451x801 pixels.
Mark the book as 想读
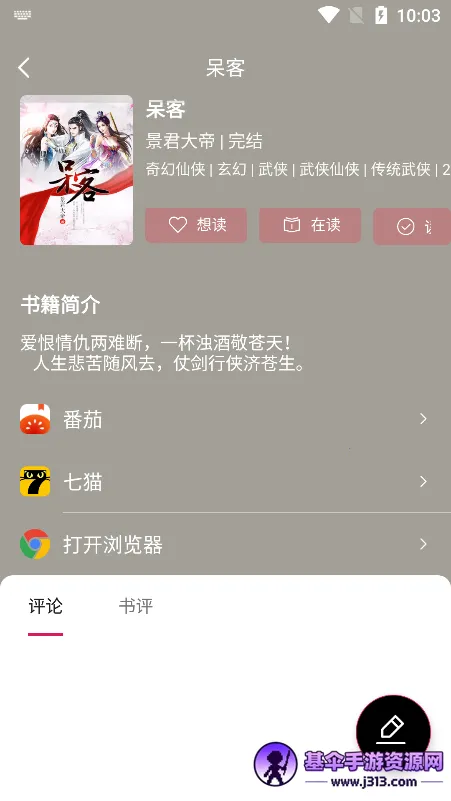coord(196,225)
